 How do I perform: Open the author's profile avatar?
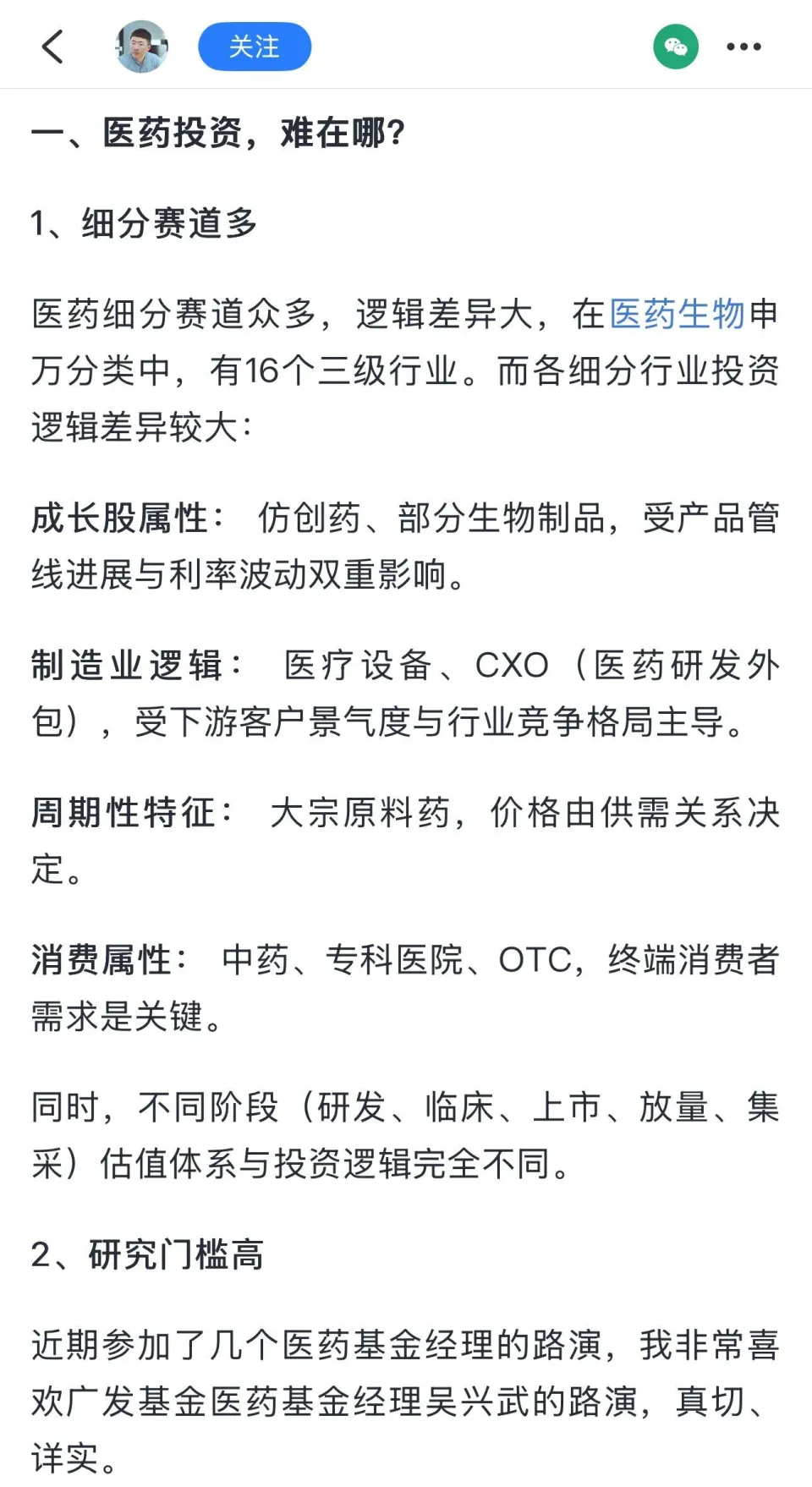[x=141, y=47]
